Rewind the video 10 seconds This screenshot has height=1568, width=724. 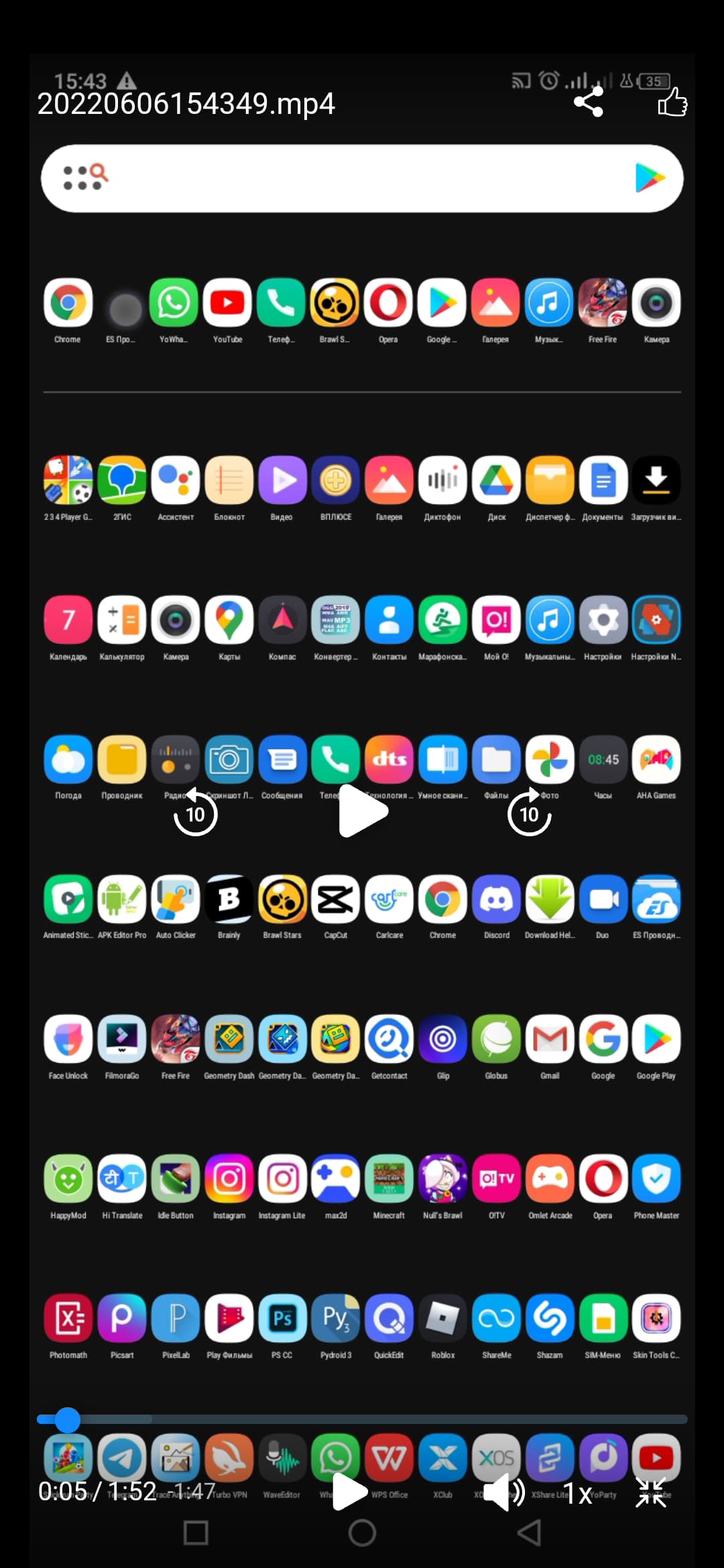coord(195,813)
